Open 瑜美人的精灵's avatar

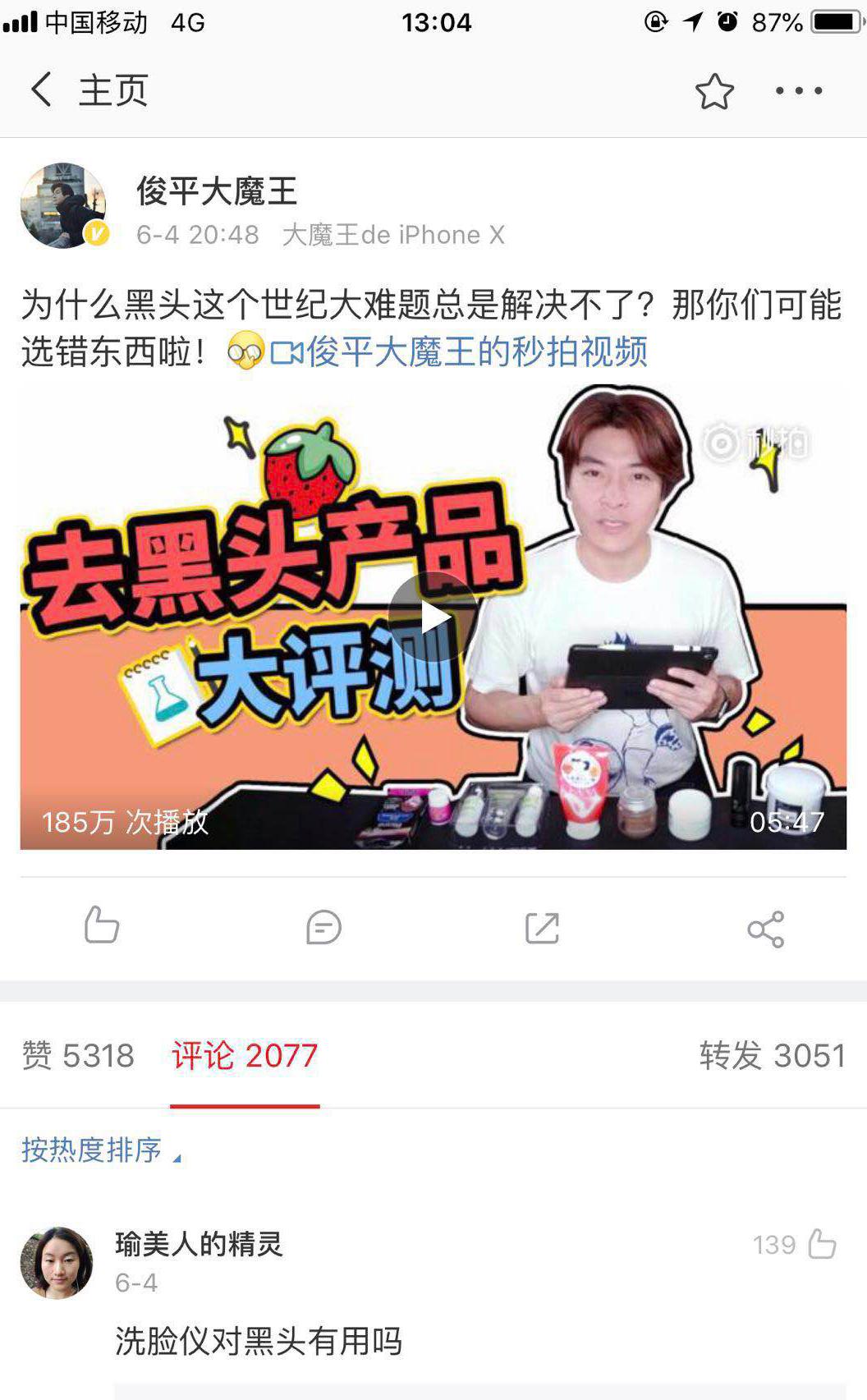57,1263
